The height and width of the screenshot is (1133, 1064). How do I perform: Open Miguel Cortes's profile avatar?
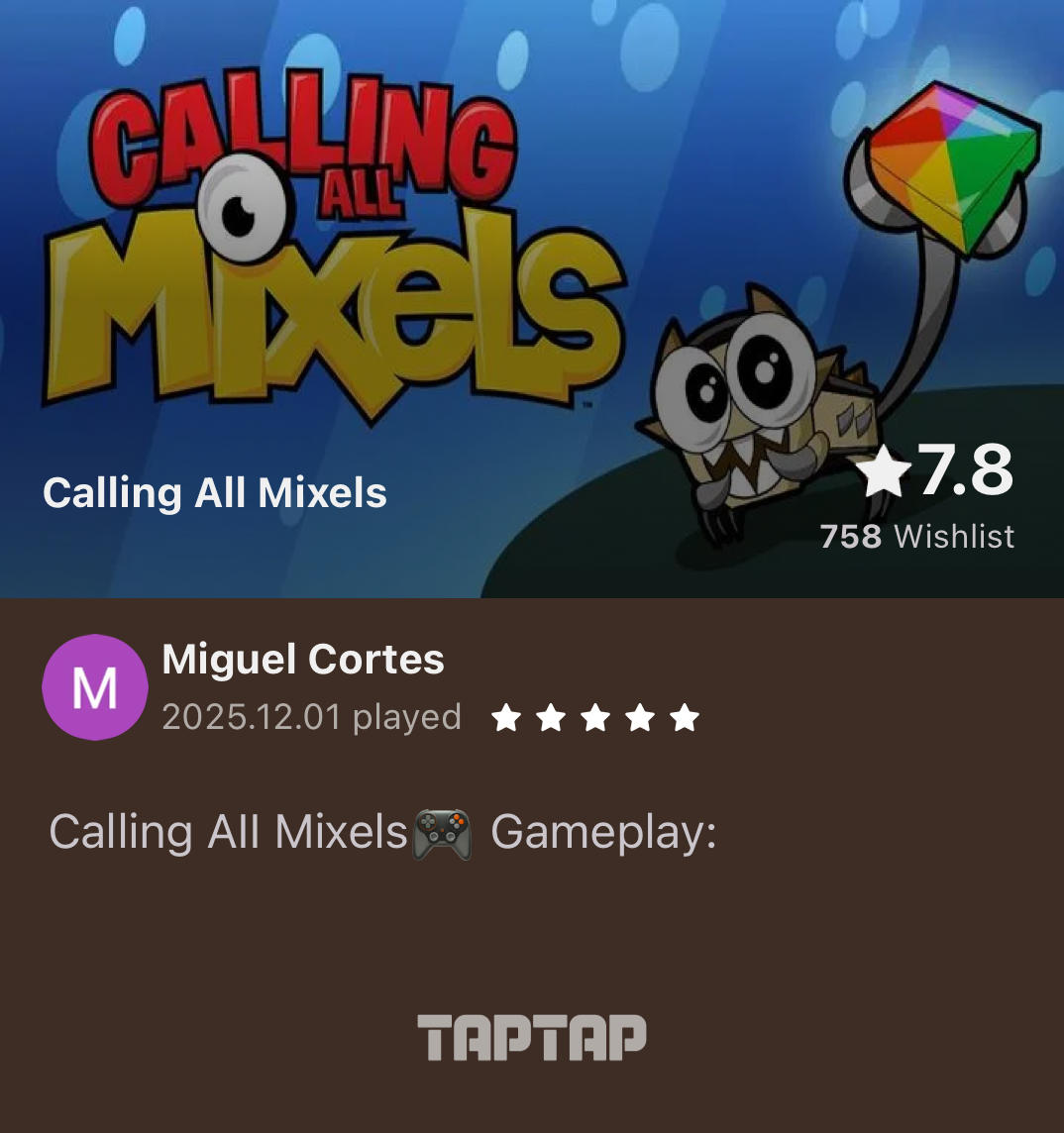[x=95, y=687]
